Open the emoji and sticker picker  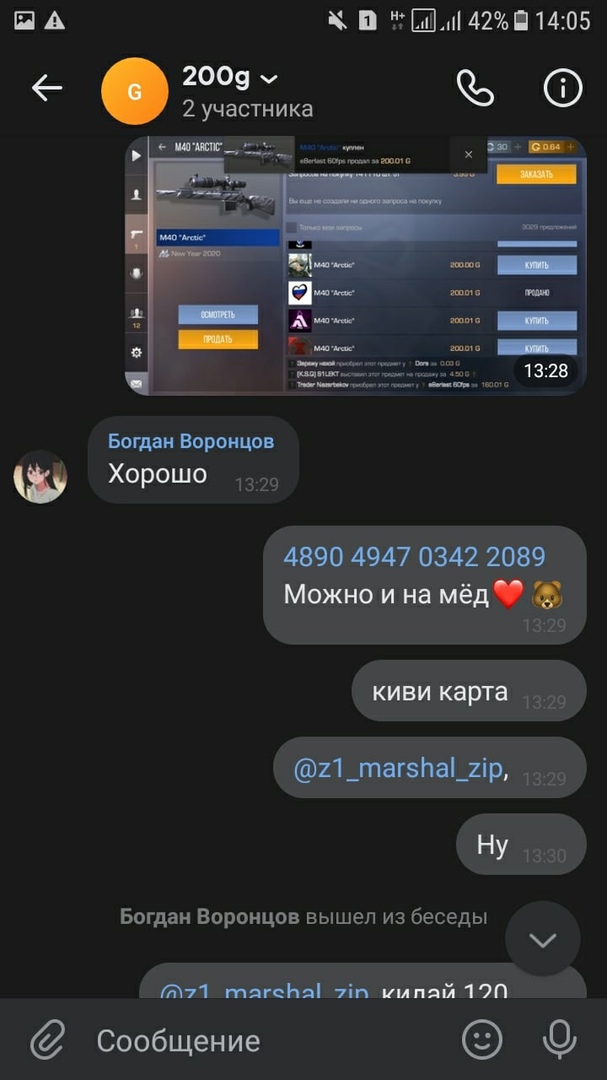482,1041
